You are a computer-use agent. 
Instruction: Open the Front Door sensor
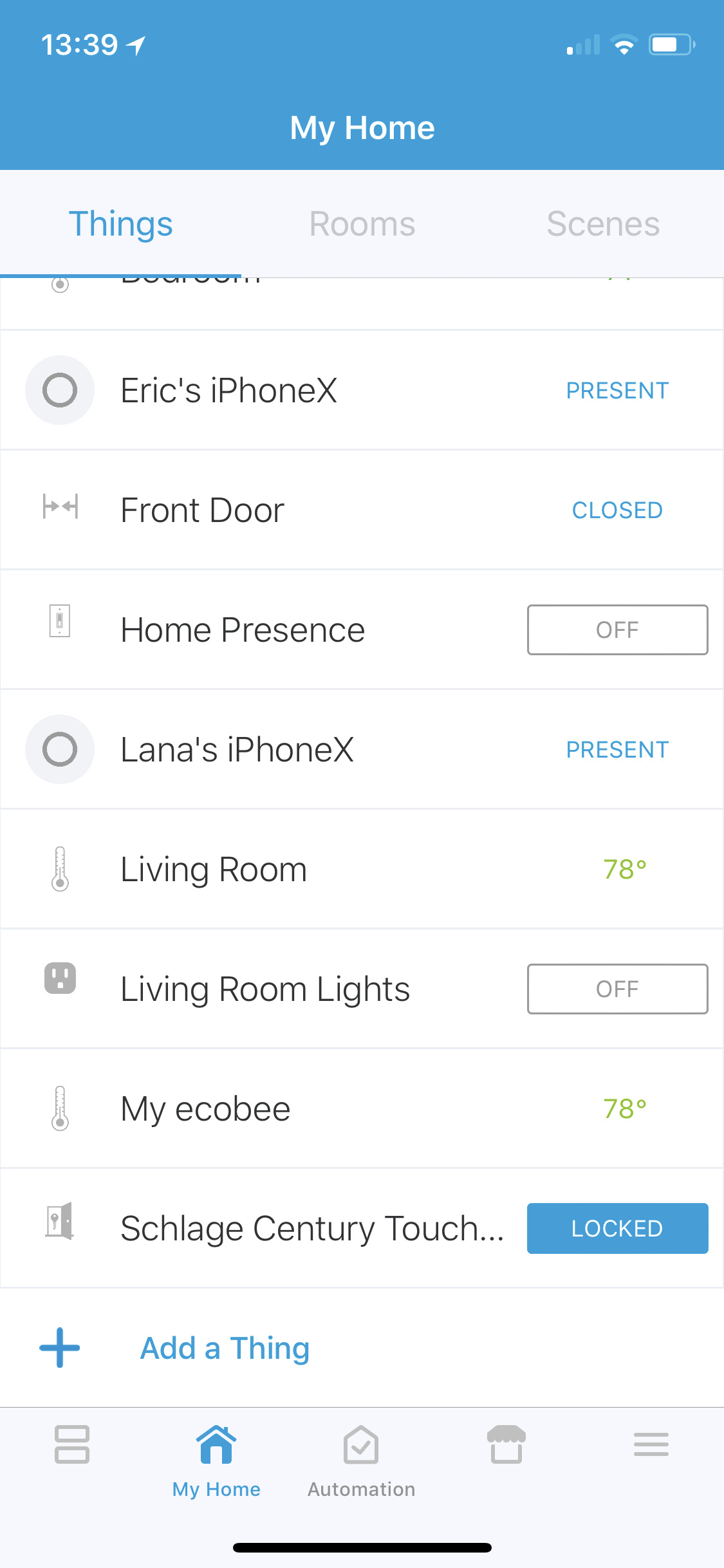362,510
